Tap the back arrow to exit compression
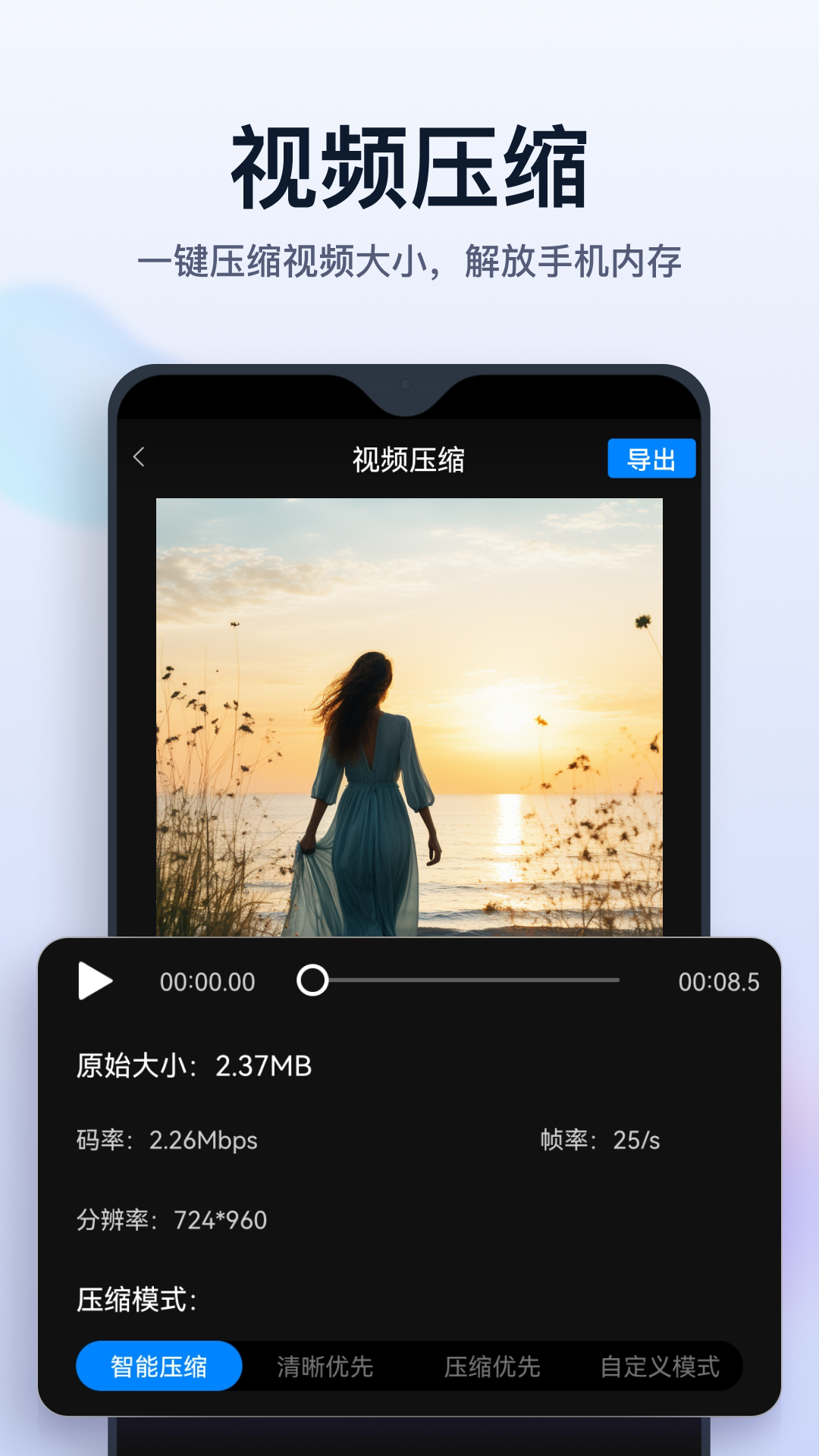Screen dimensions: 819x1456 point(140,458)
